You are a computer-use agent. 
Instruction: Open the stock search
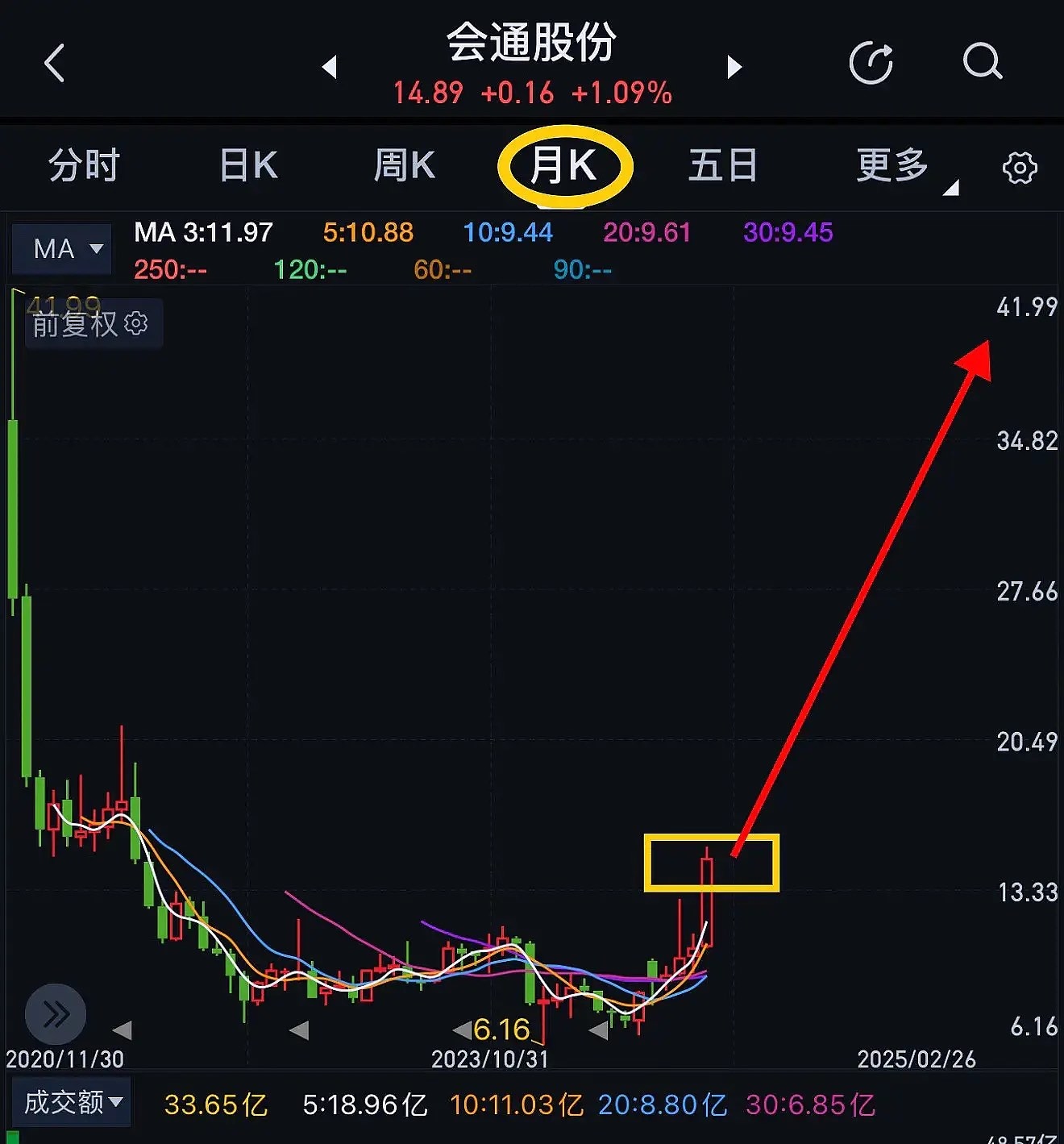coord(982,62)
